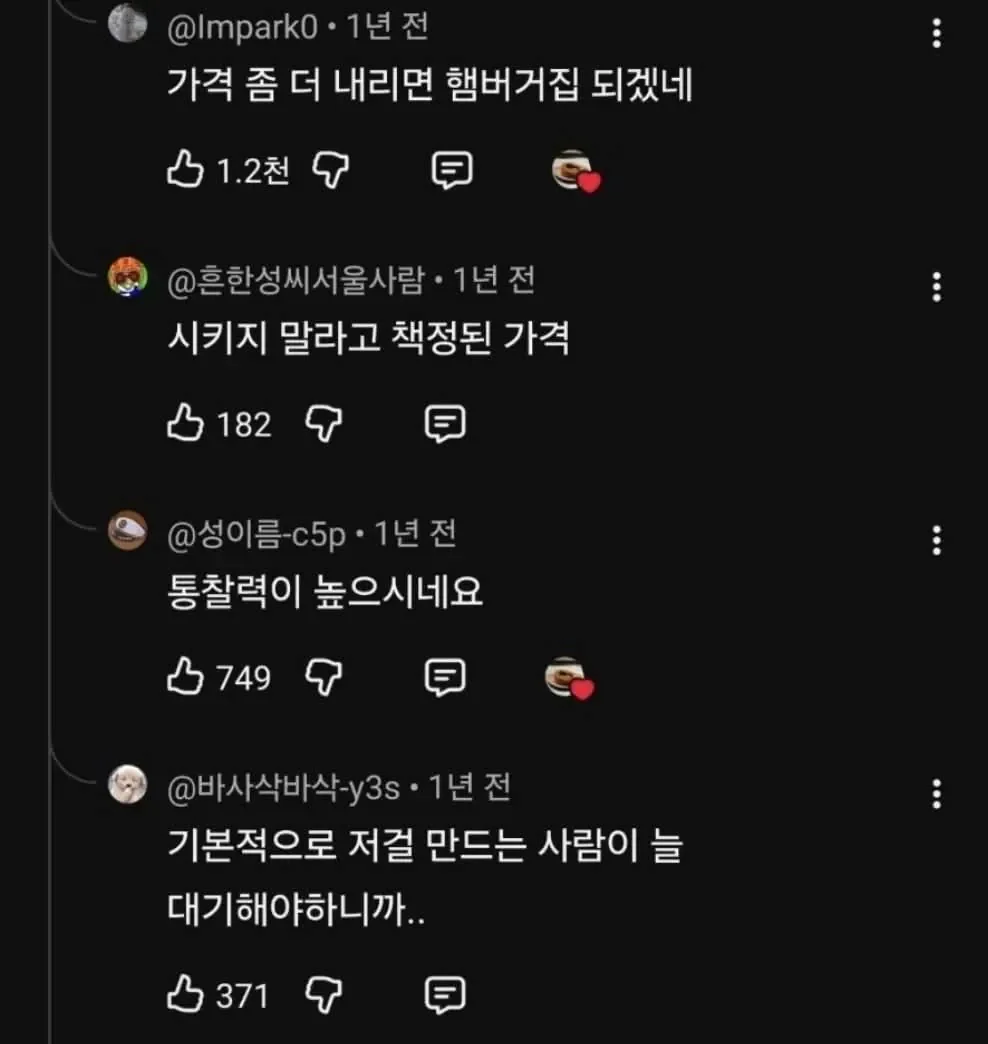
Task: Reply to the comment by @흔한성씨서울사람
Action: coord(445,424)
